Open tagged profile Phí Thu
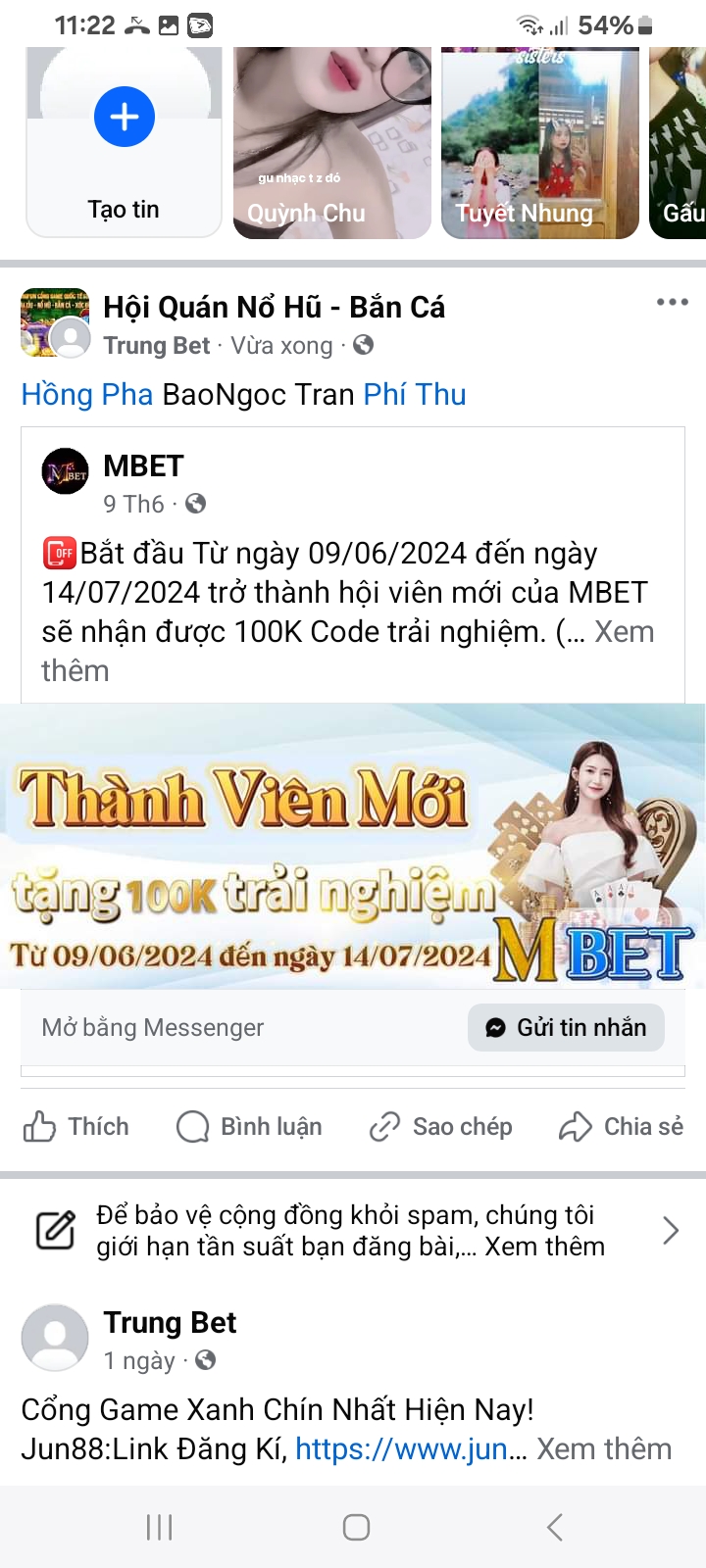 pyautogui.click(x=415, y=394)
